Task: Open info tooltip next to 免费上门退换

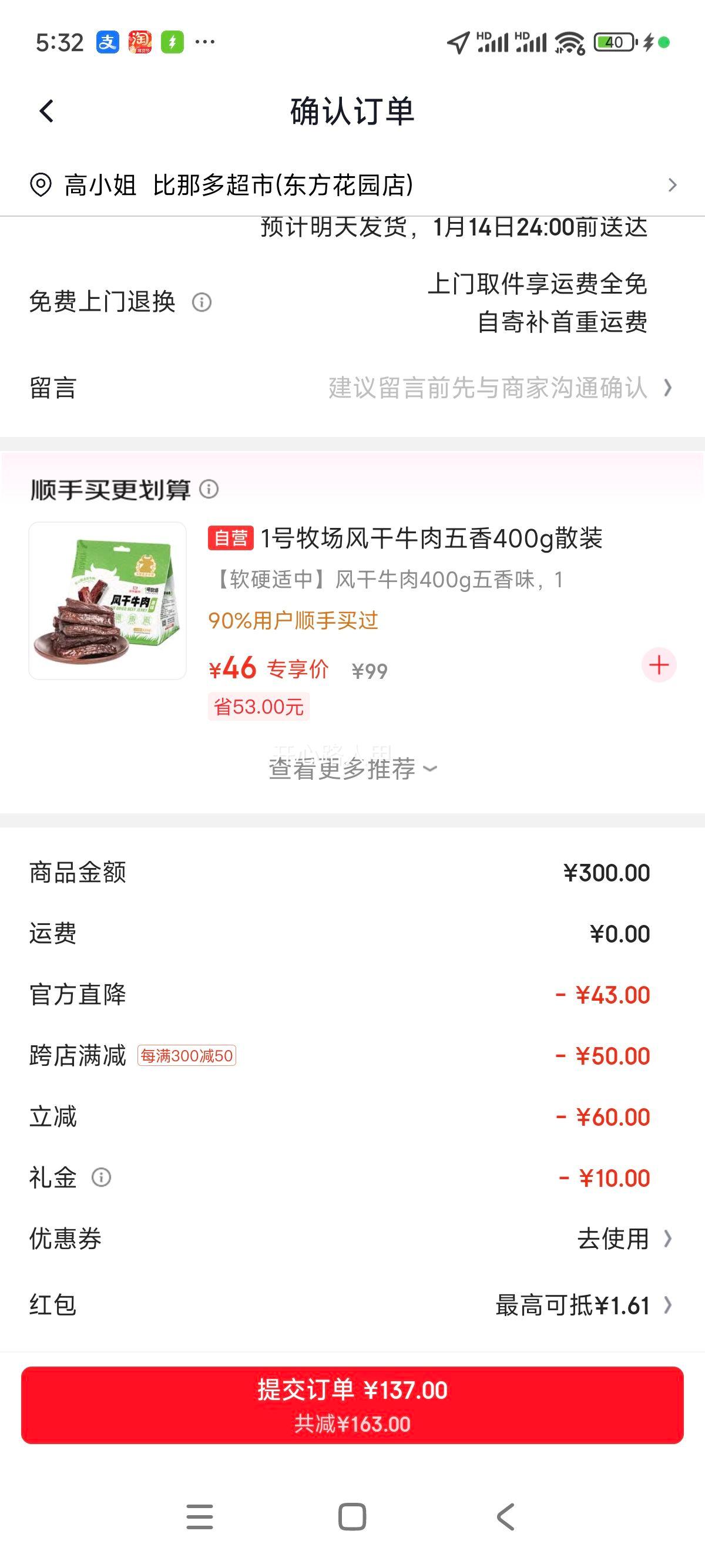Action: pyautogui.click(x=201, y=302)
